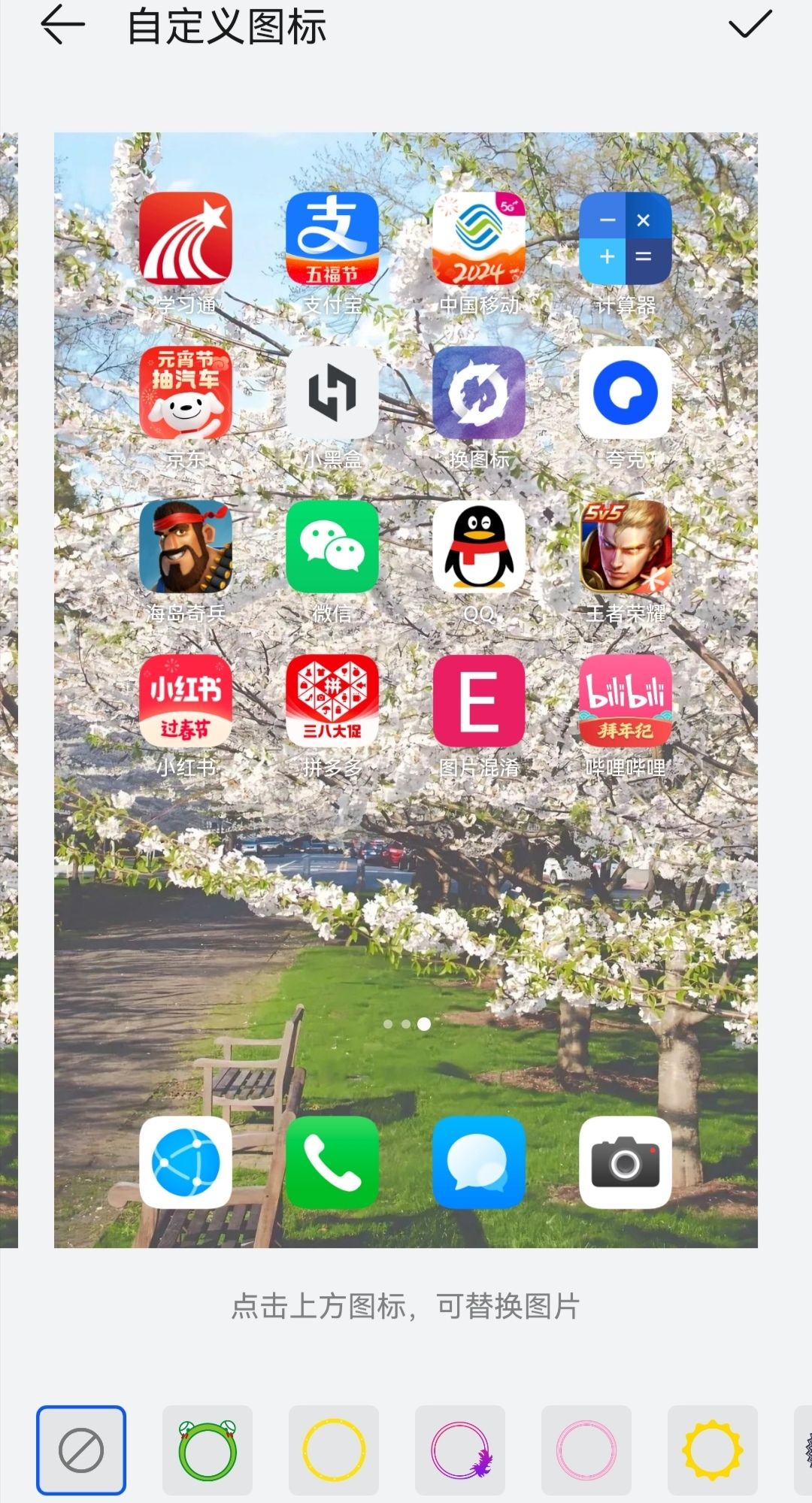Change the QQ penguin icon
This screenshot has width=812, height=1503.
479,547
